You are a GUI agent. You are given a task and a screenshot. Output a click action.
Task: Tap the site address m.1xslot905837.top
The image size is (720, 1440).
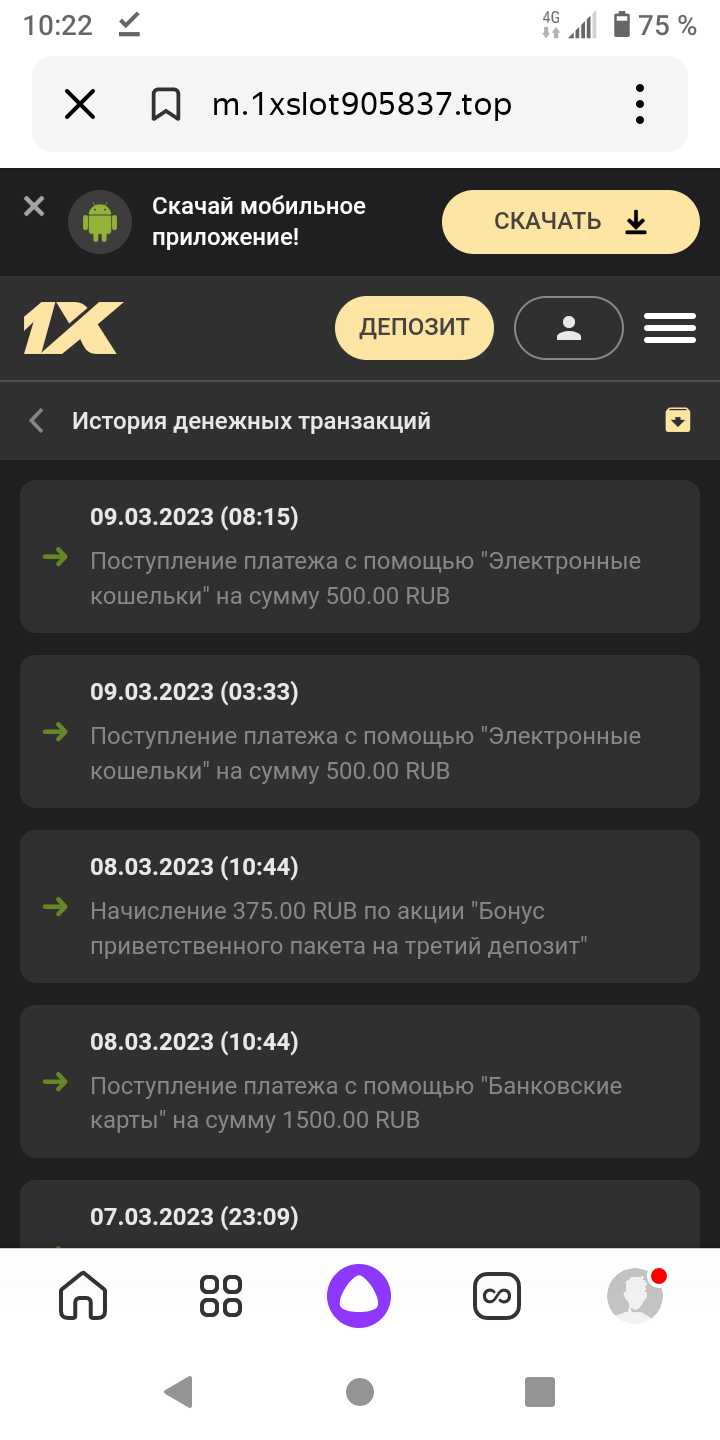coord(362,104)
